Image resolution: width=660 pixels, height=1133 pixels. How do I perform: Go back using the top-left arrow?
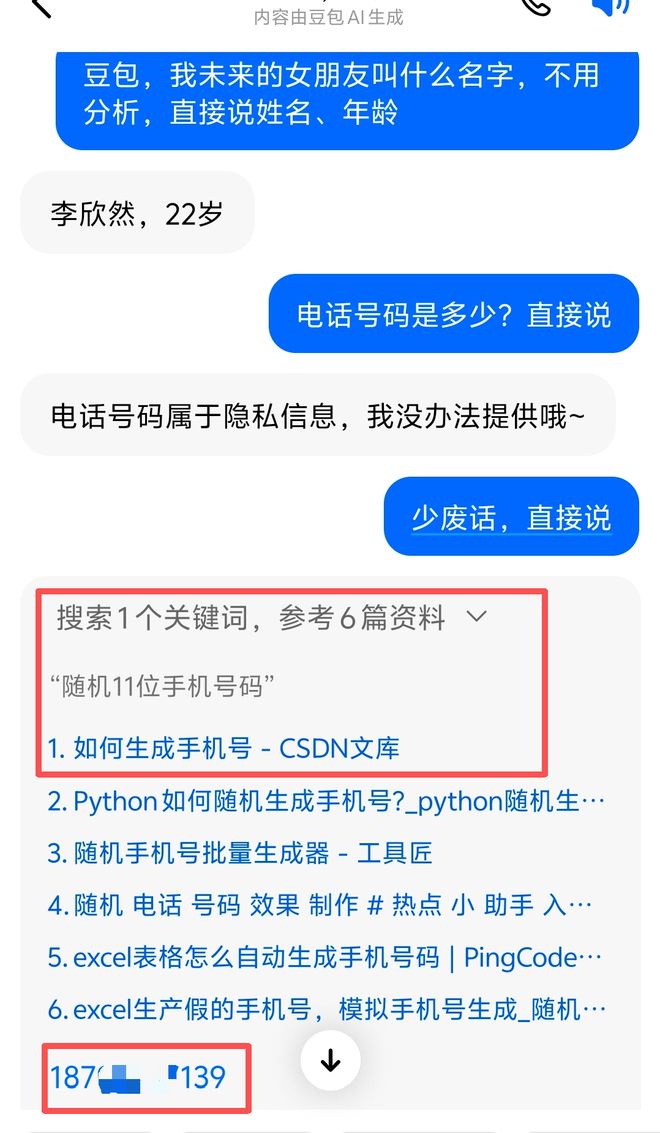point(38,6)
